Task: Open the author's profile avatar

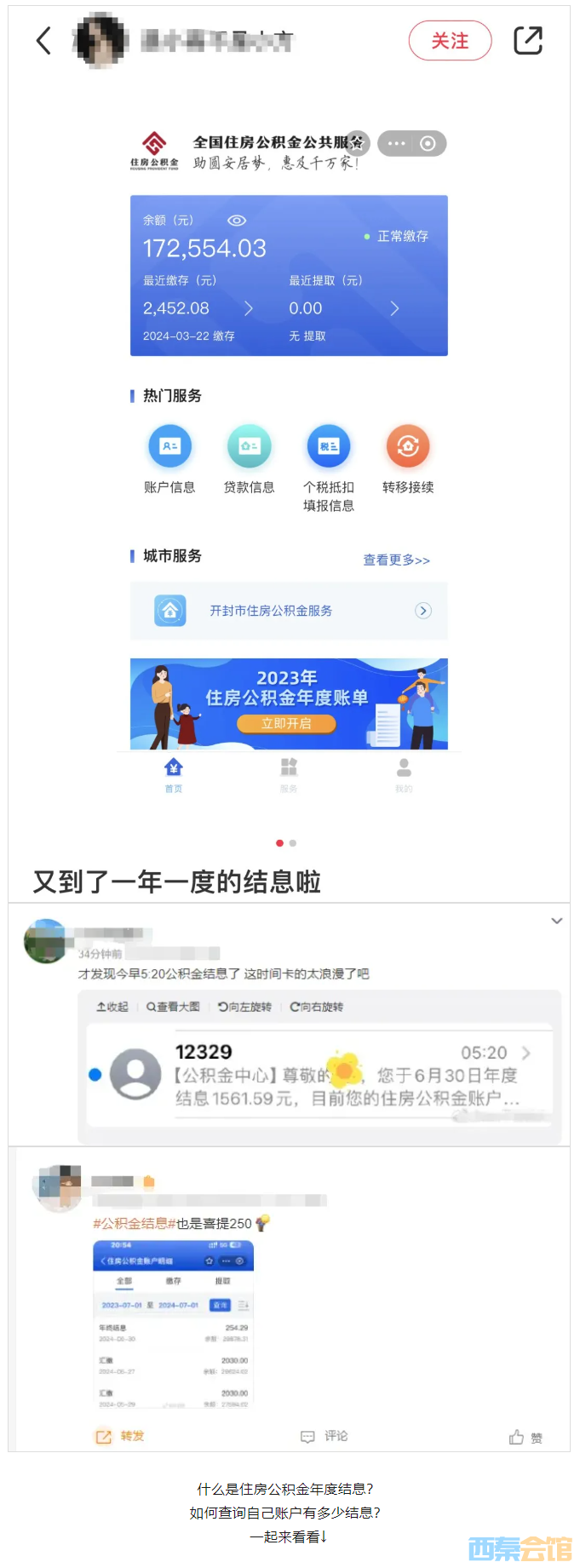Action: coord(100,40)
